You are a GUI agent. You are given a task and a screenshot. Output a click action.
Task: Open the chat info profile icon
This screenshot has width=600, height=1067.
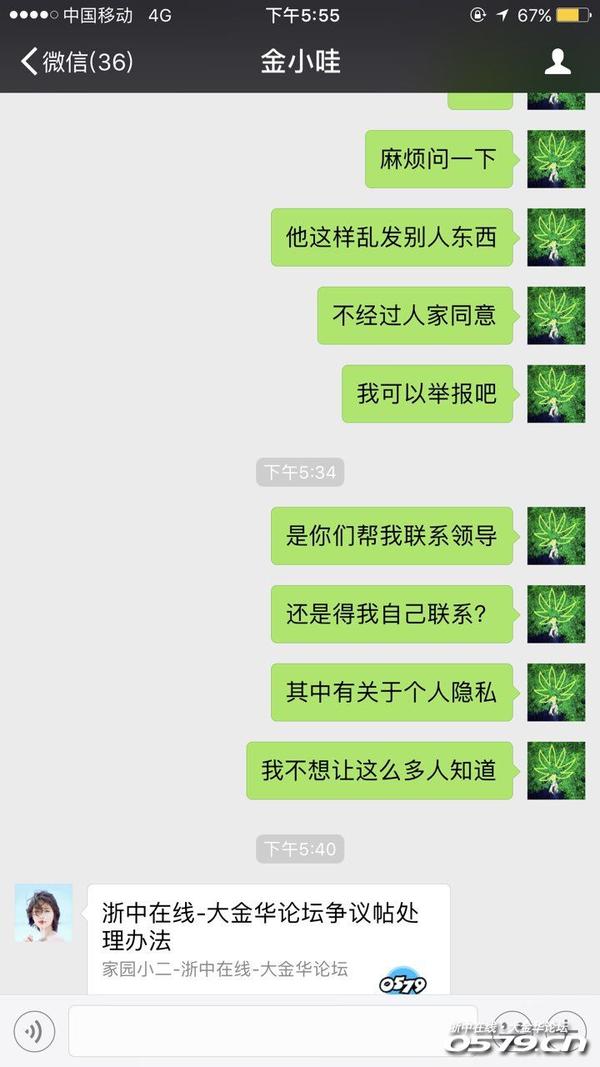[557, 62]
